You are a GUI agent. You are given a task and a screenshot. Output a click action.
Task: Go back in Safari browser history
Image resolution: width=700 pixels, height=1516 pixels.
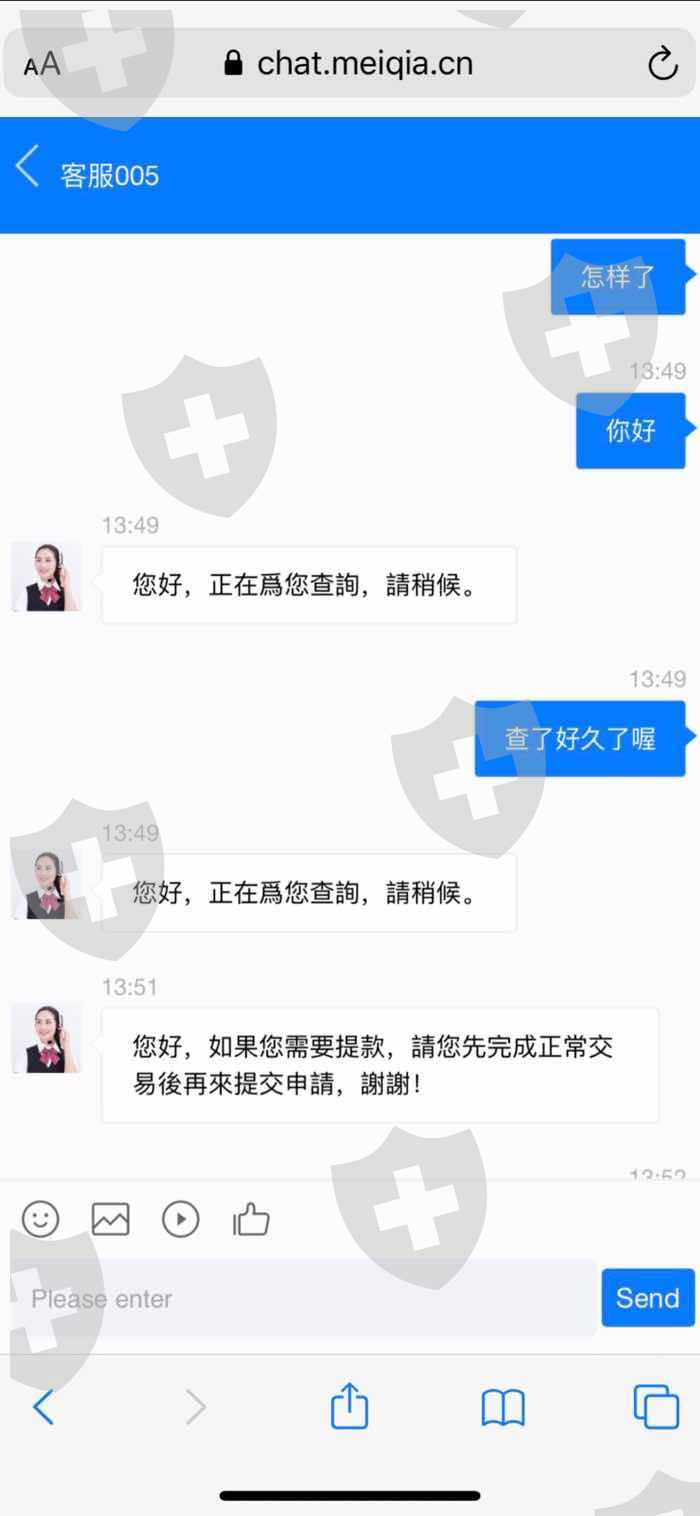click(x=43, y=1408)
